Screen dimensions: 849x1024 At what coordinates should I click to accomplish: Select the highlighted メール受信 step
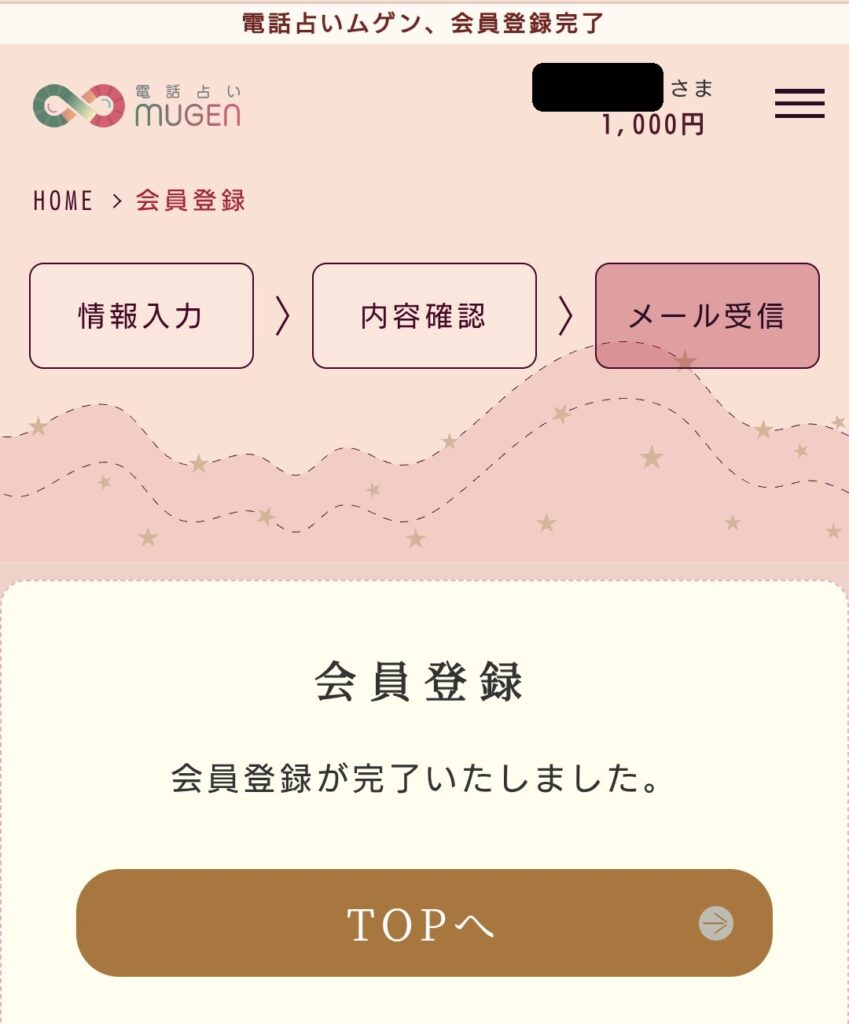708,315
